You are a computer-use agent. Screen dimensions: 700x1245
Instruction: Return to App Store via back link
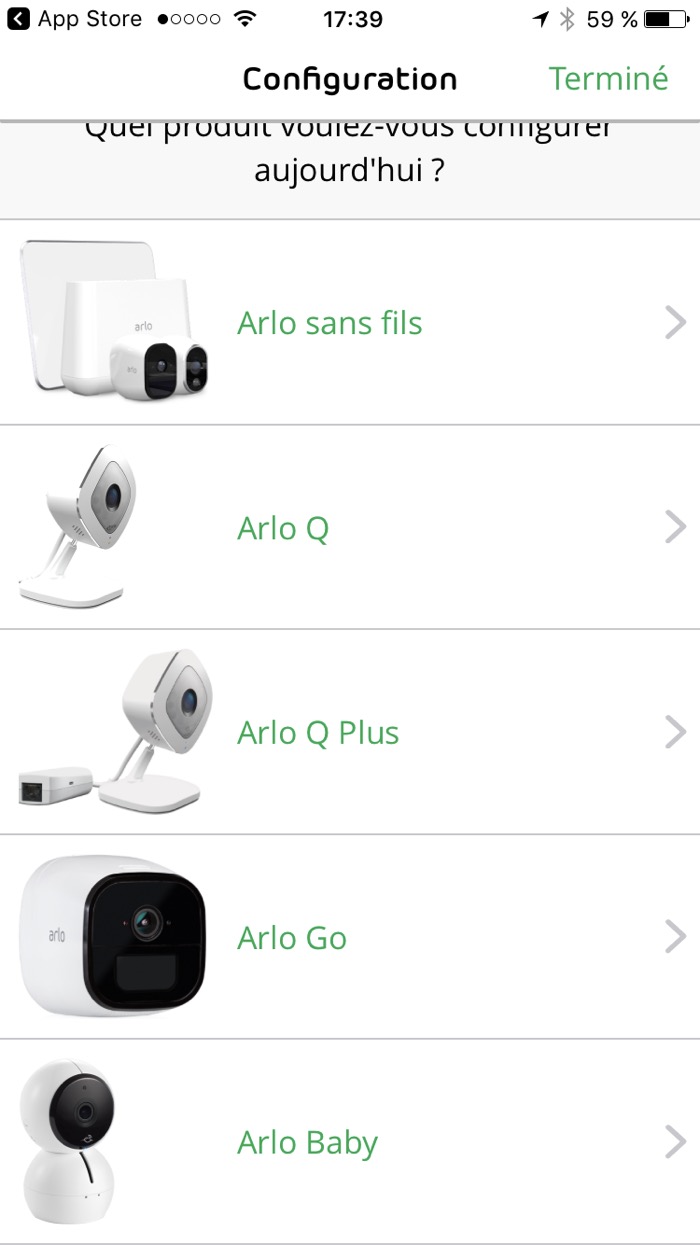coord(74,19)
